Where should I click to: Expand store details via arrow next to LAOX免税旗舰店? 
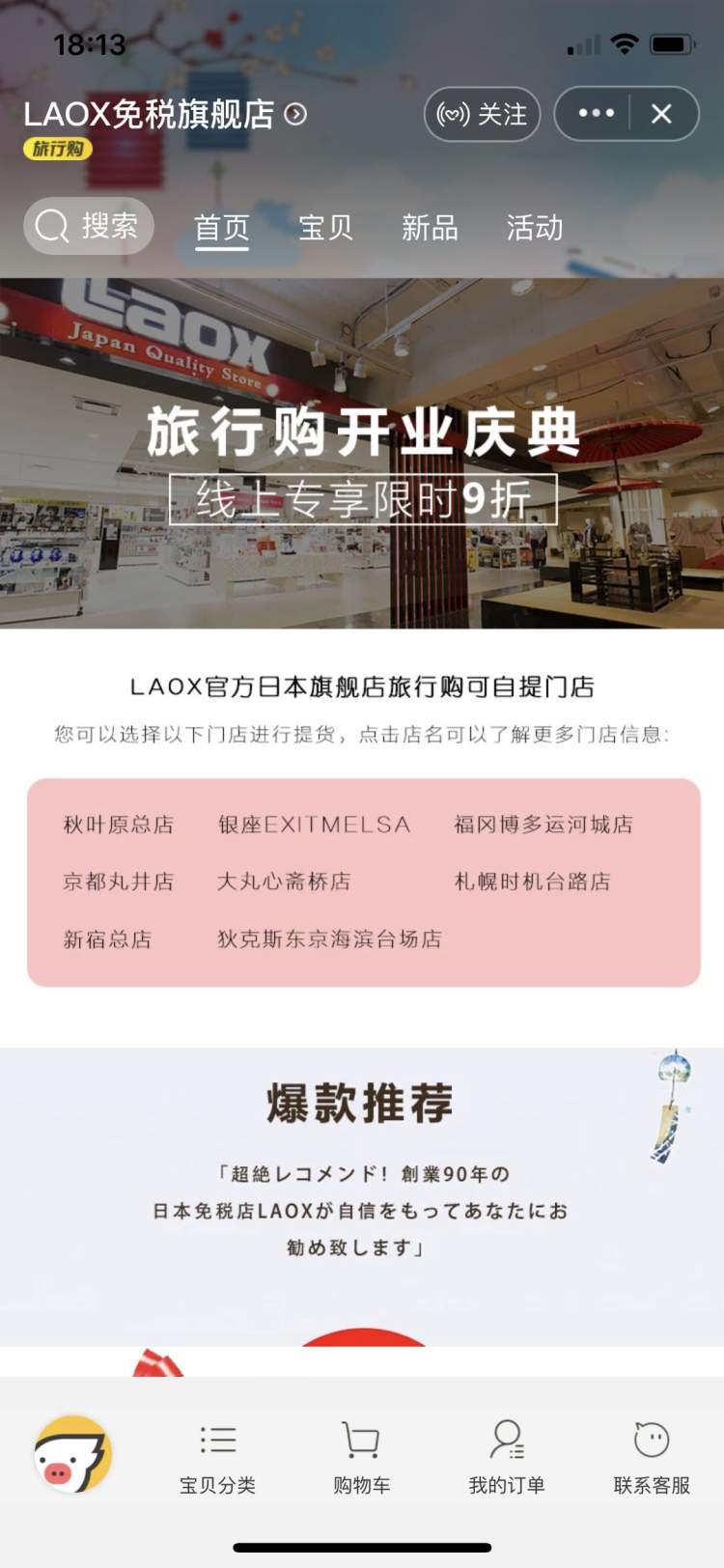tap(294, 114)
